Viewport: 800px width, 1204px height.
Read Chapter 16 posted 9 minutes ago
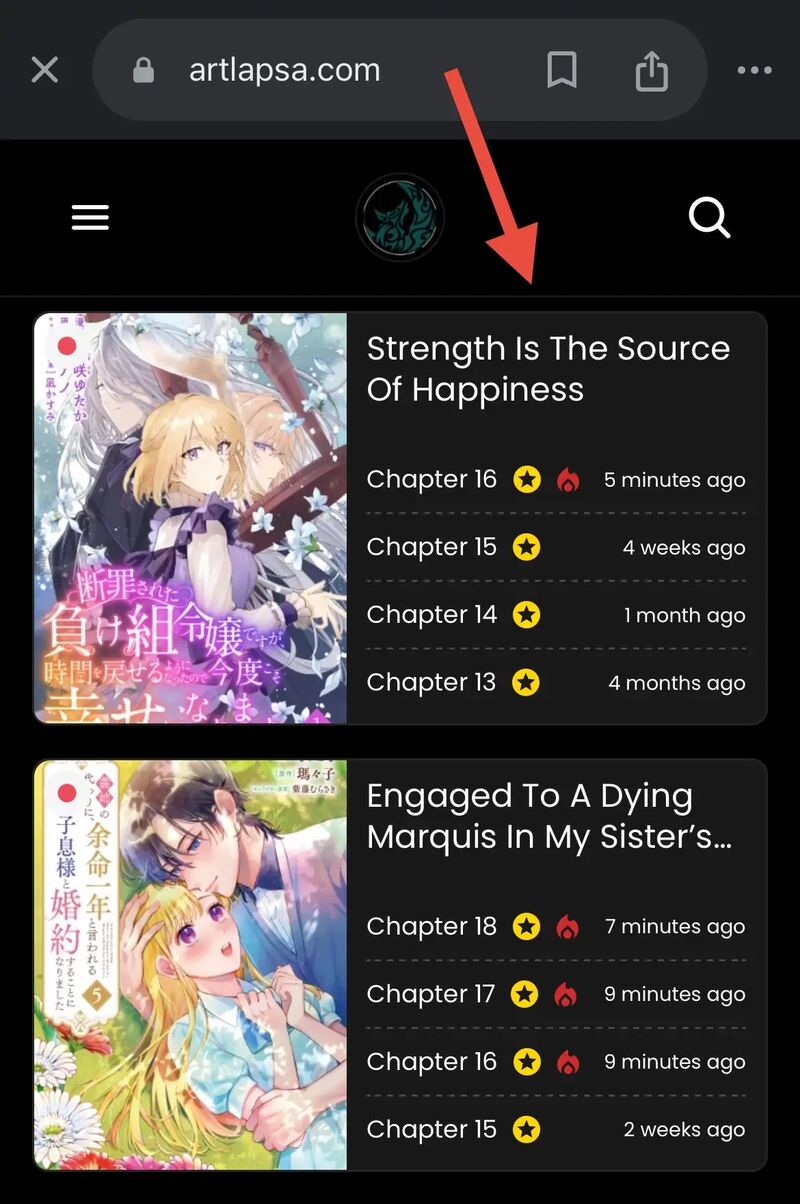tap(432, 1062)
